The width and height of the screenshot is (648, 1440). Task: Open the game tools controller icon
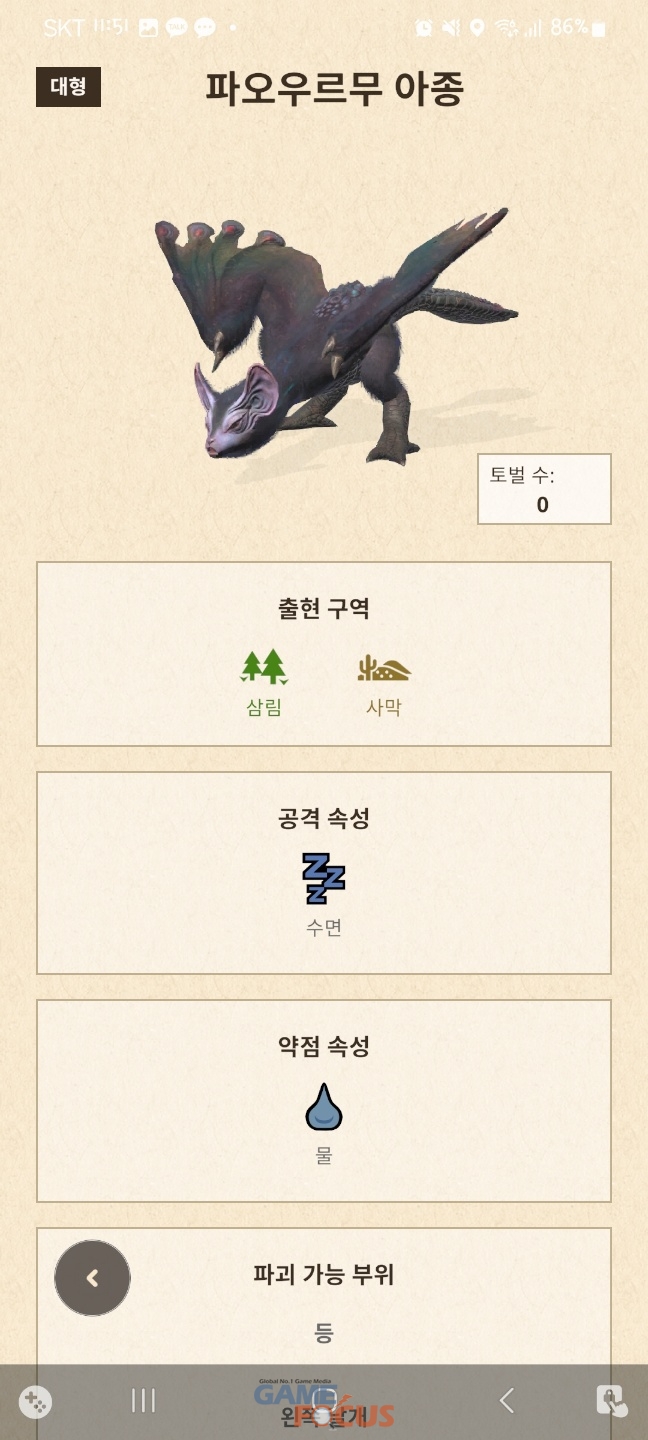click(x=35, y=1402)
